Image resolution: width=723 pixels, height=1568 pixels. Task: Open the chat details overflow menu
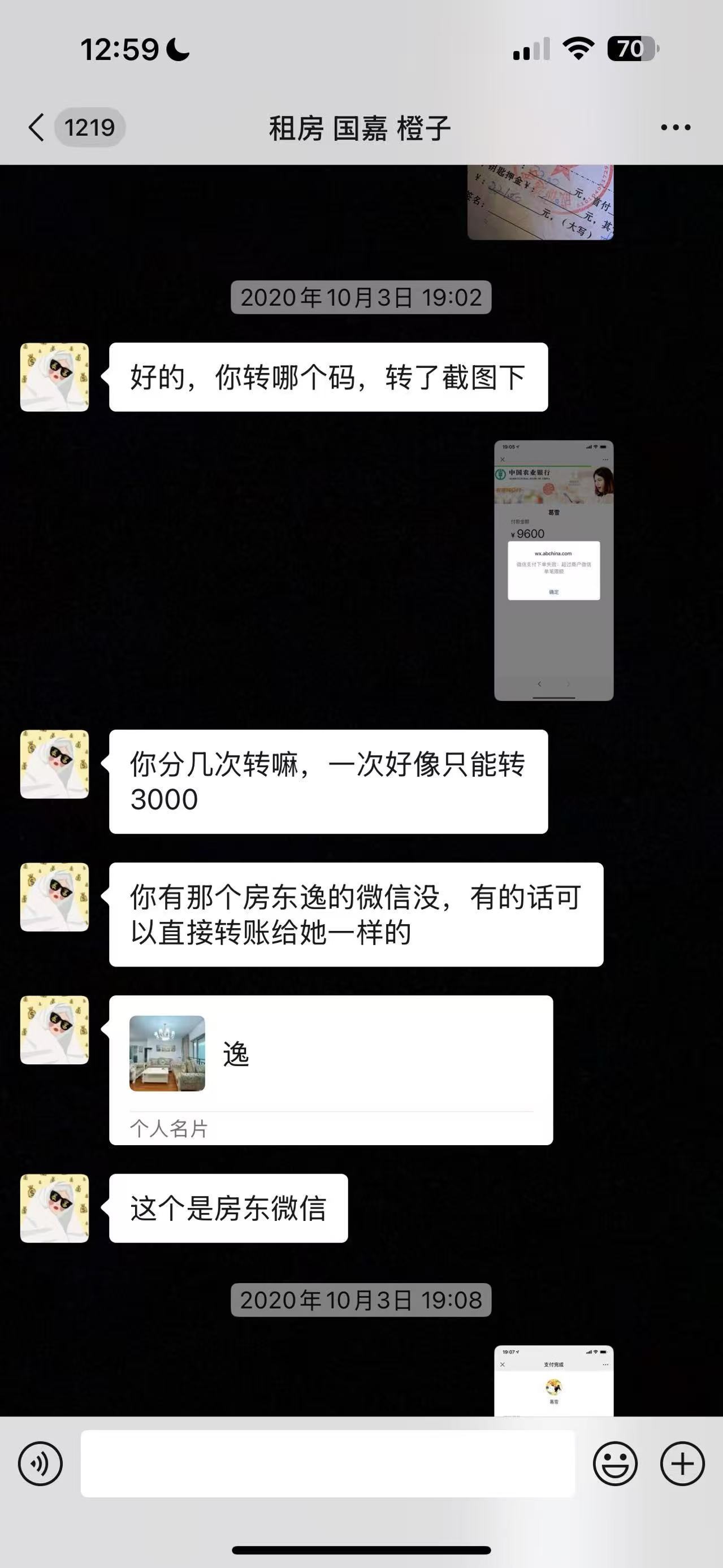pyautogui.click(x=676, y=127)
